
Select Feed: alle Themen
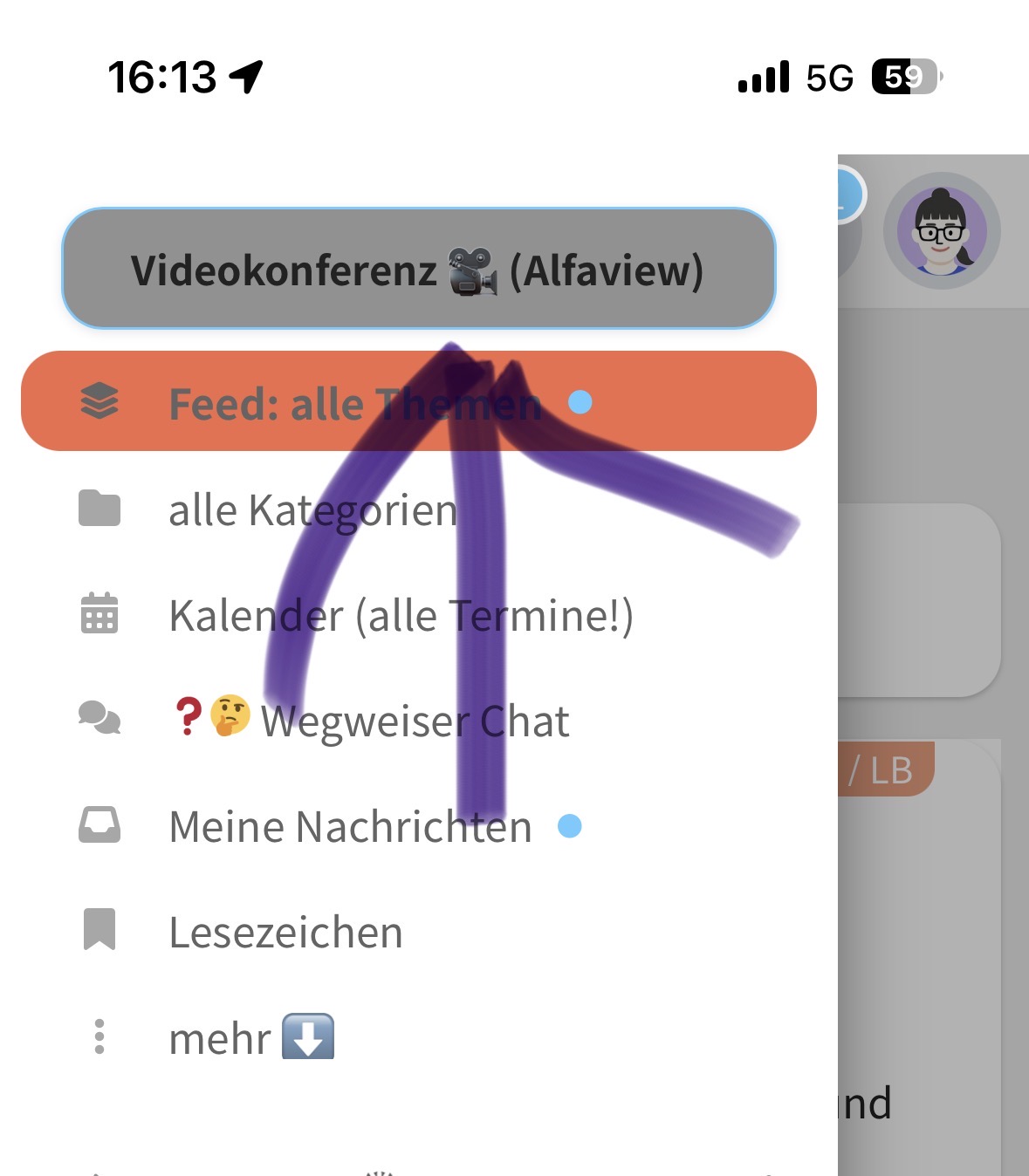353,403
